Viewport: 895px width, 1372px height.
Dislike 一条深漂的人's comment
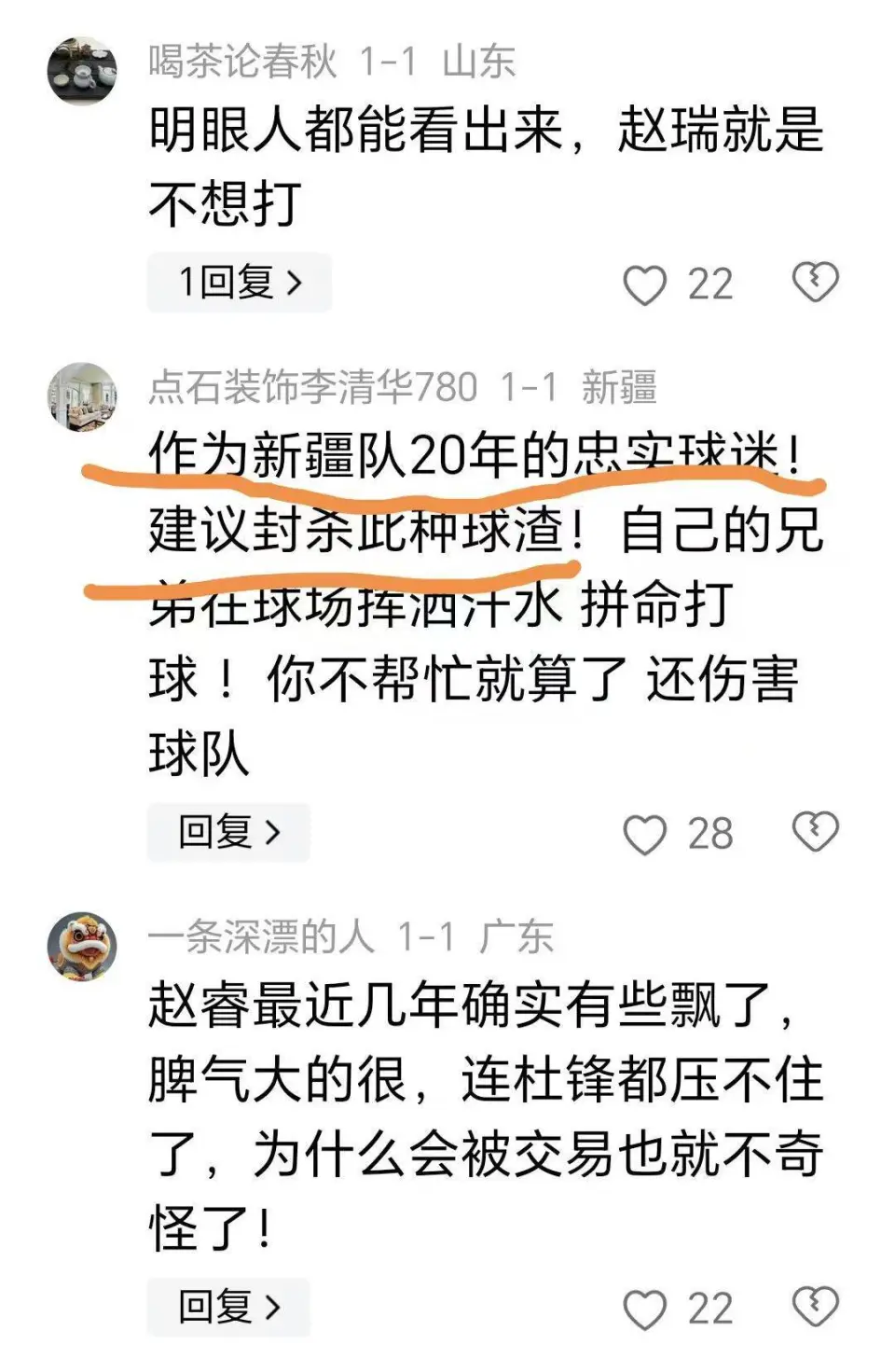(x=815, y=1306)
